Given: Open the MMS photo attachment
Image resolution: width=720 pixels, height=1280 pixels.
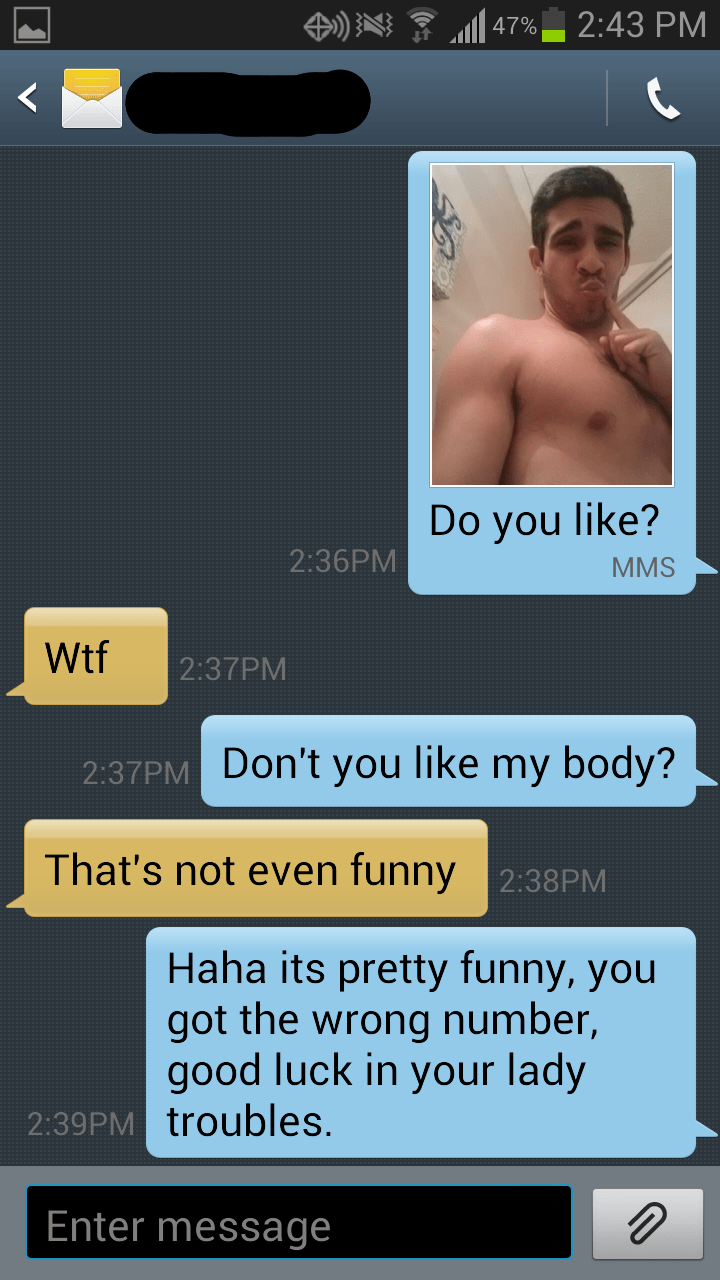Looking at the screenshot, I should (552, 325).
